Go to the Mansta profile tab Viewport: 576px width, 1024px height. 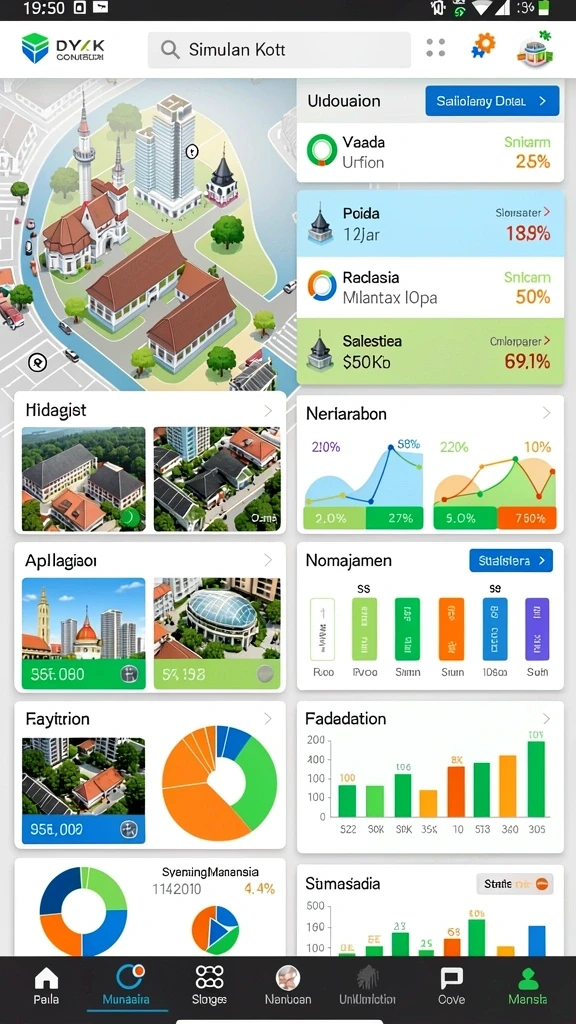pos(528,986)
